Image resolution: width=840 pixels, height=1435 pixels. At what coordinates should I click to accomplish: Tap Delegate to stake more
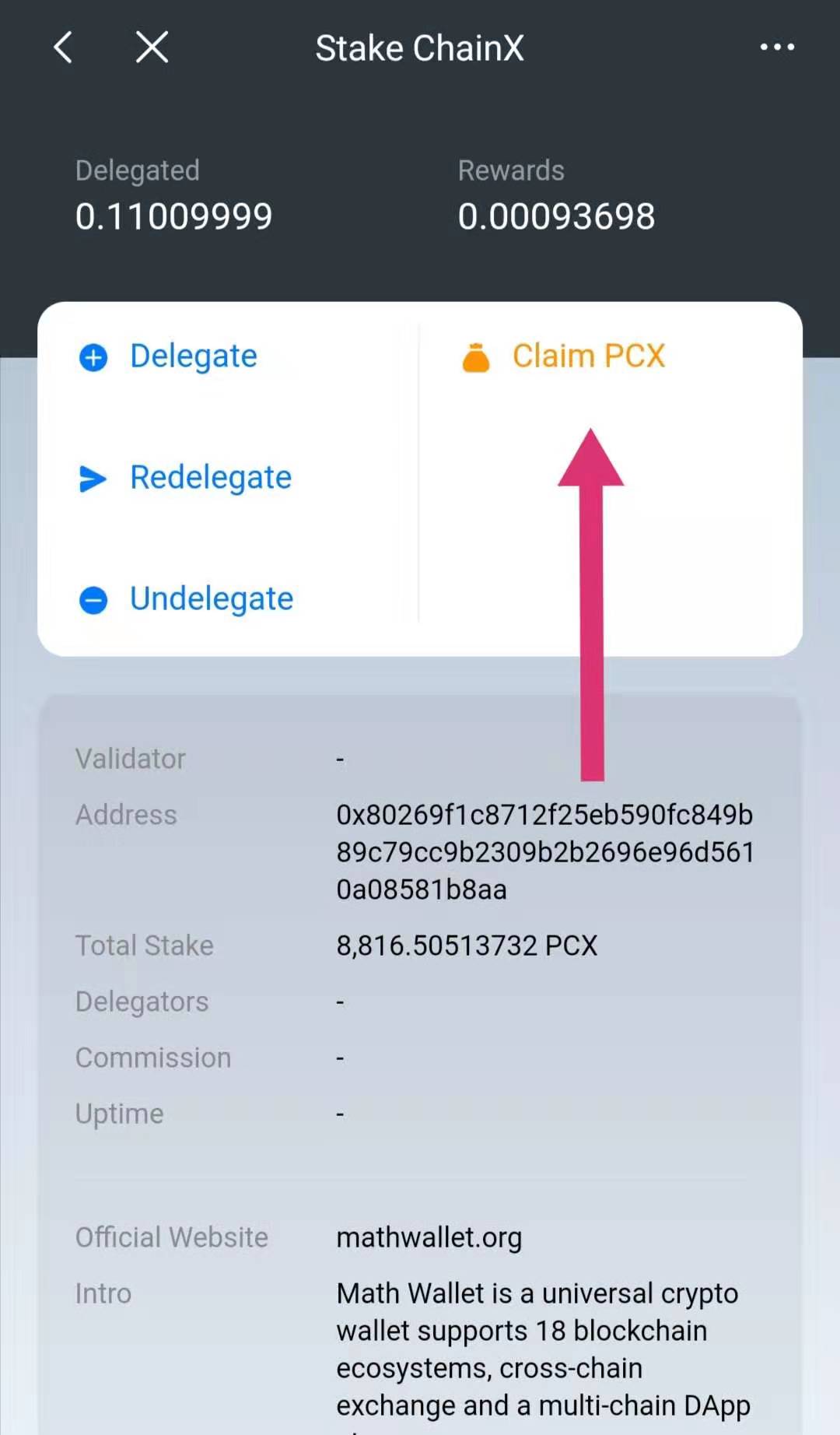(x=170, y=356)
